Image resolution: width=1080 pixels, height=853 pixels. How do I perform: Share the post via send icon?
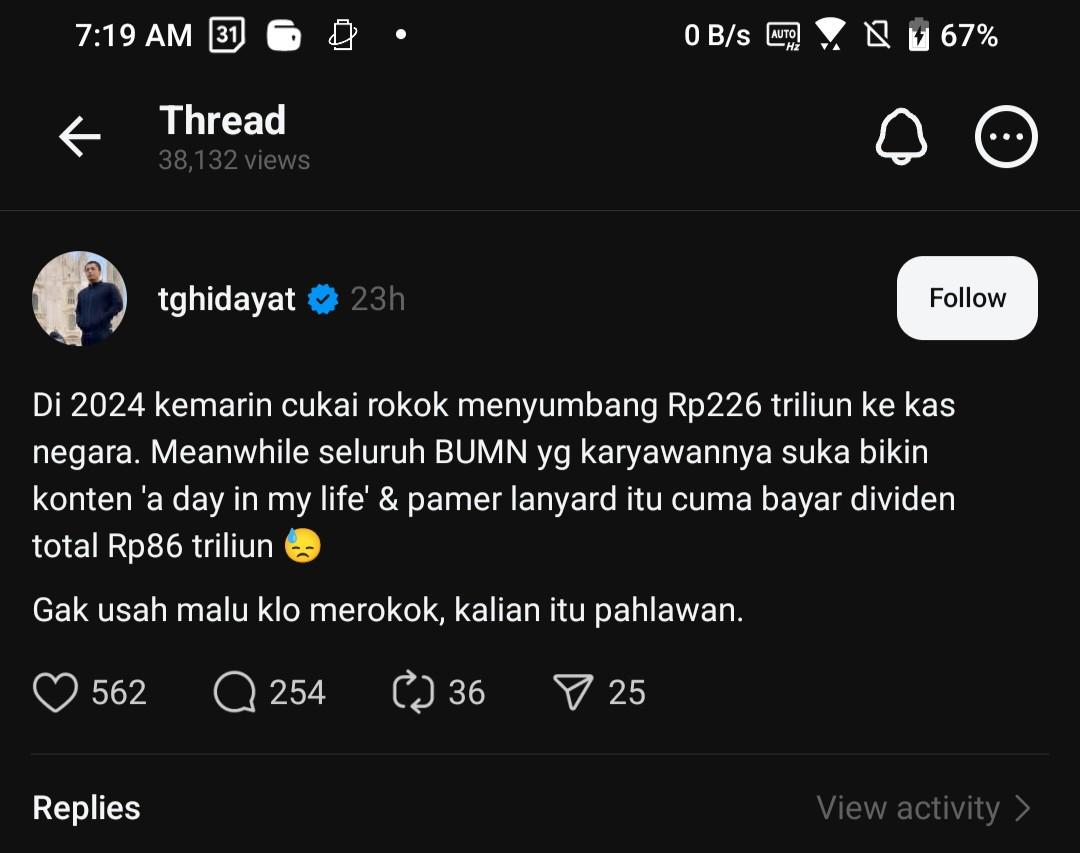click(x=574, y=692)
